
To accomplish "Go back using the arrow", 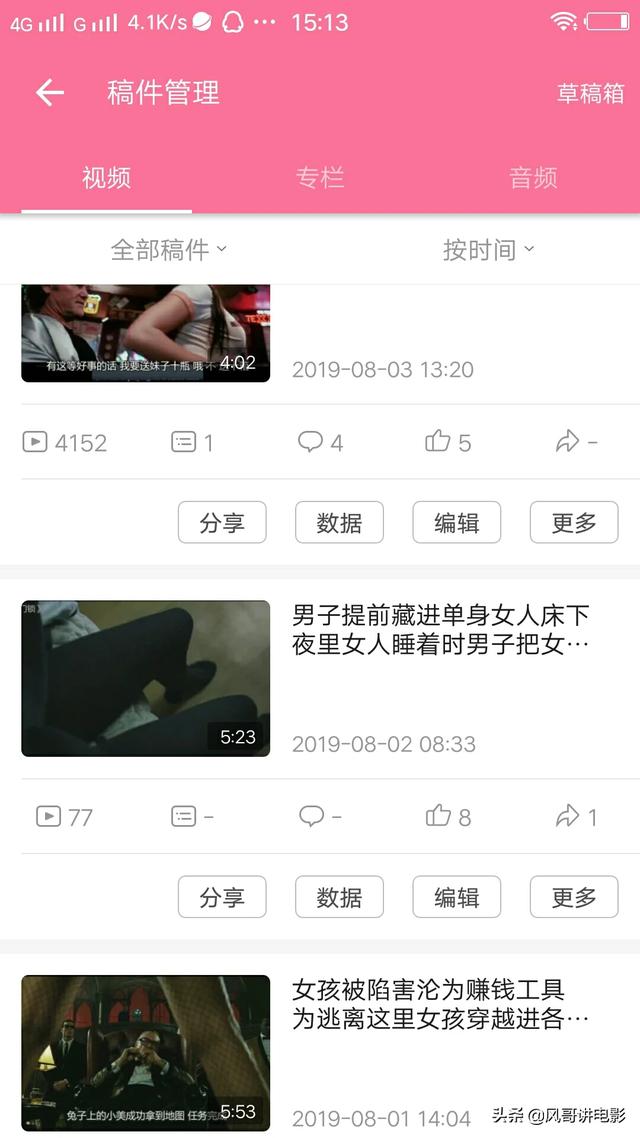I will [x=50, y=93].
